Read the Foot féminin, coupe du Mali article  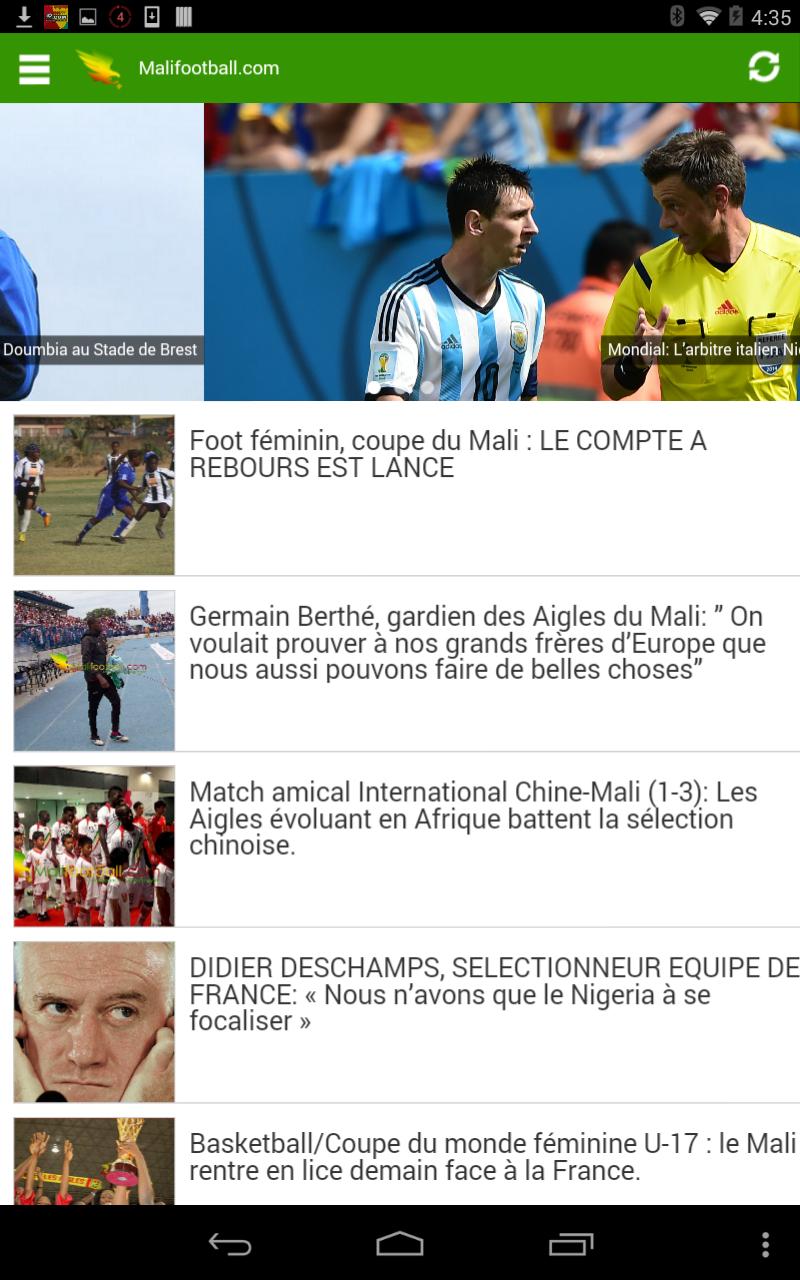[x=447, y=454]
